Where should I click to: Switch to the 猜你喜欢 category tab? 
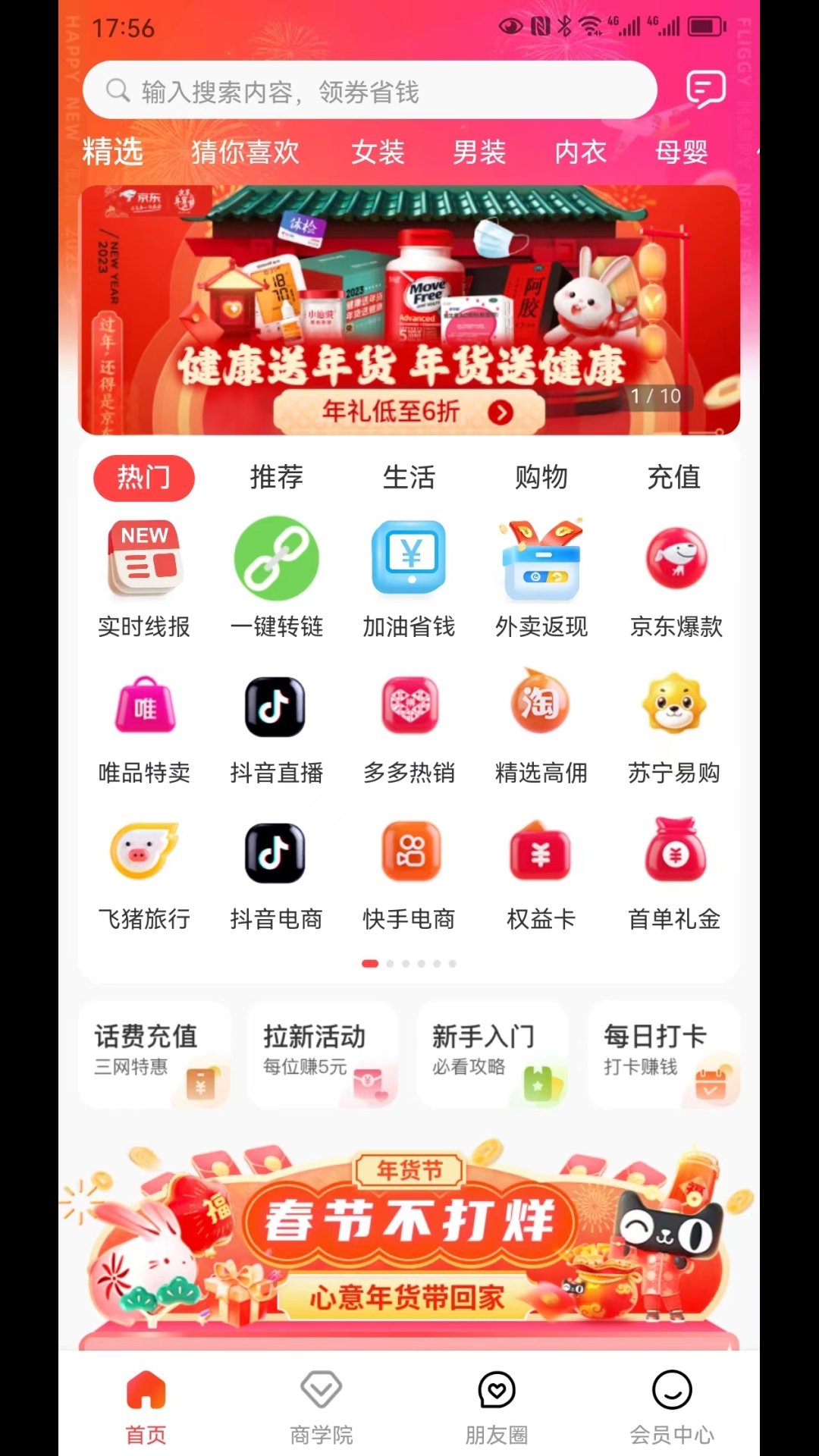coord(245,152)
